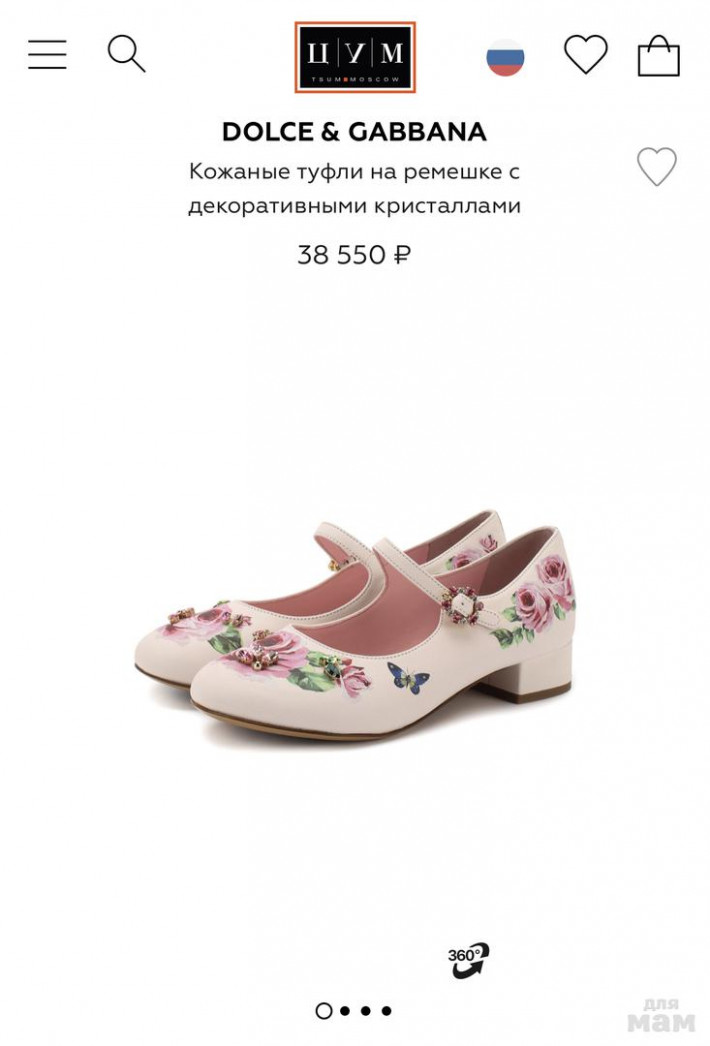Launch the 360° product view
The image size is (710, 1046).
coord(469,960)
